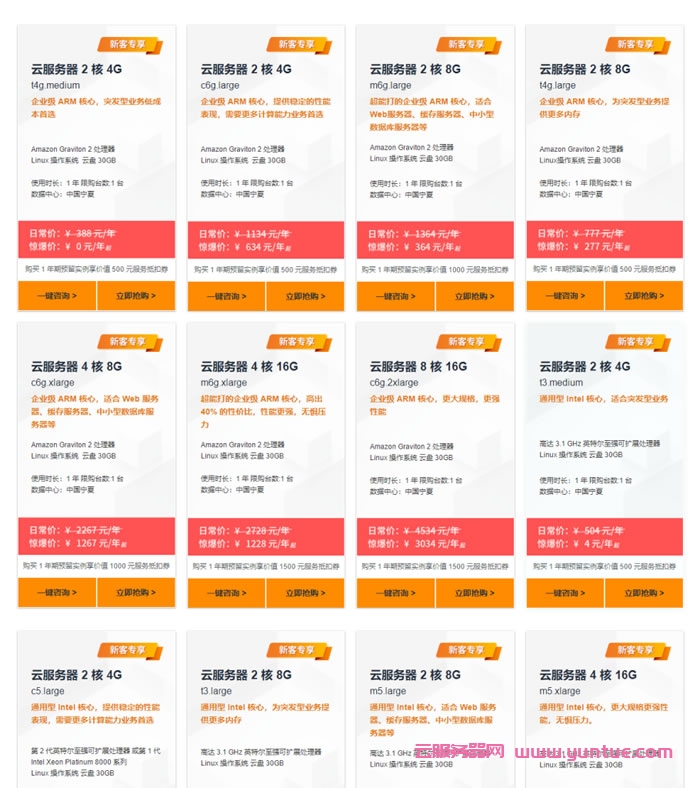700x788 pixels.
Task: Buy m6g.xlarge using 立即抢购
Action: [x=305, y=592]
